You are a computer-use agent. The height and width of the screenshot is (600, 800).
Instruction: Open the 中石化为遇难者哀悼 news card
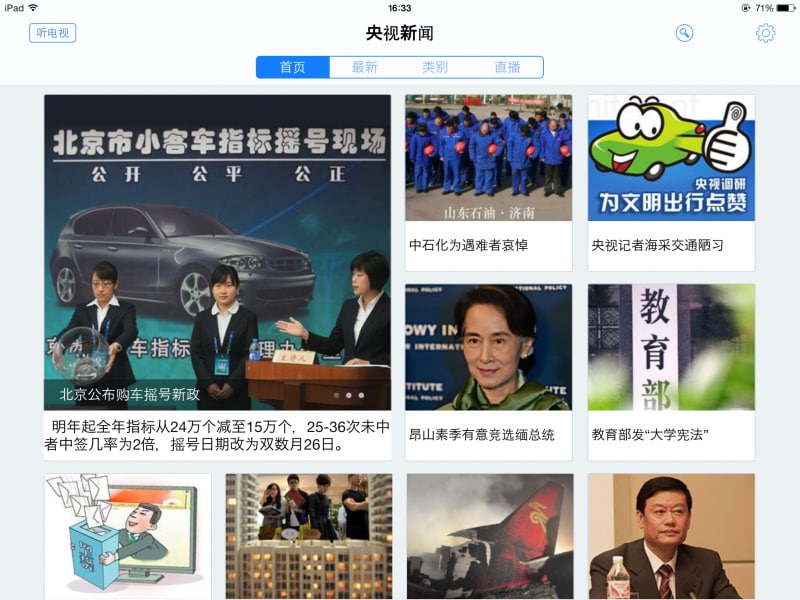tap(488, 182)
